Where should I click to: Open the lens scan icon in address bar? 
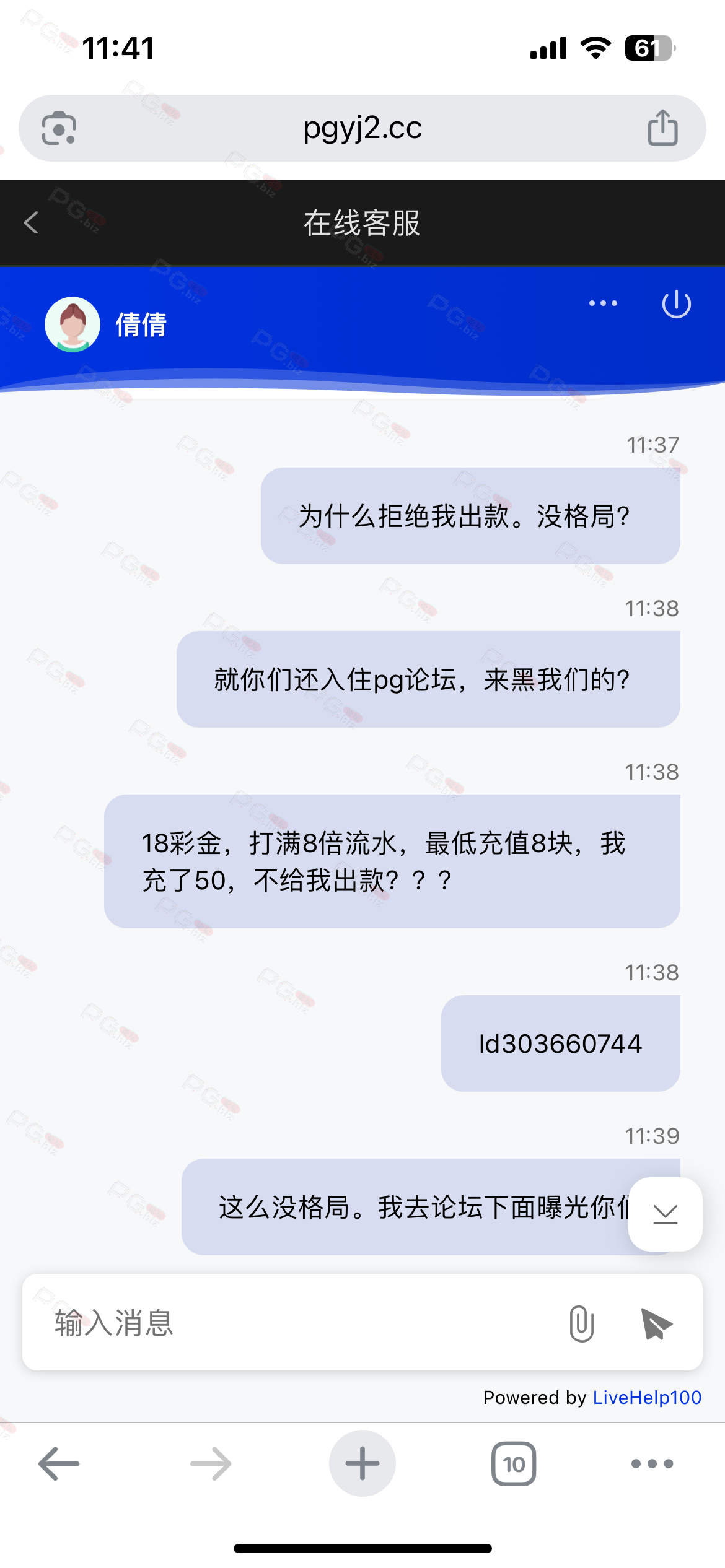59,128
